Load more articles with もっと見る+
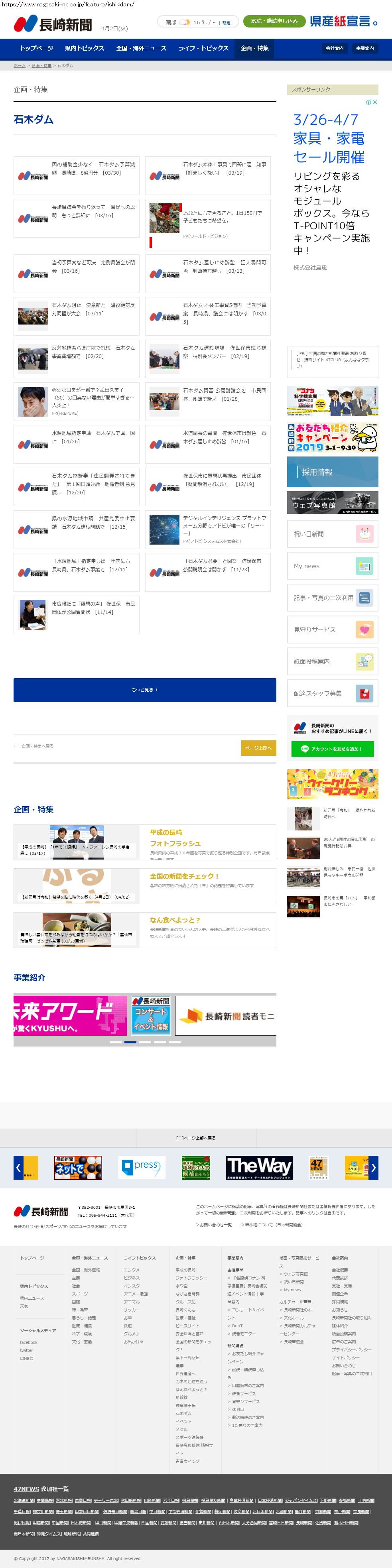Image resolution: width=392 pixels, height=1568 pixels. click(x=145, y=690)
